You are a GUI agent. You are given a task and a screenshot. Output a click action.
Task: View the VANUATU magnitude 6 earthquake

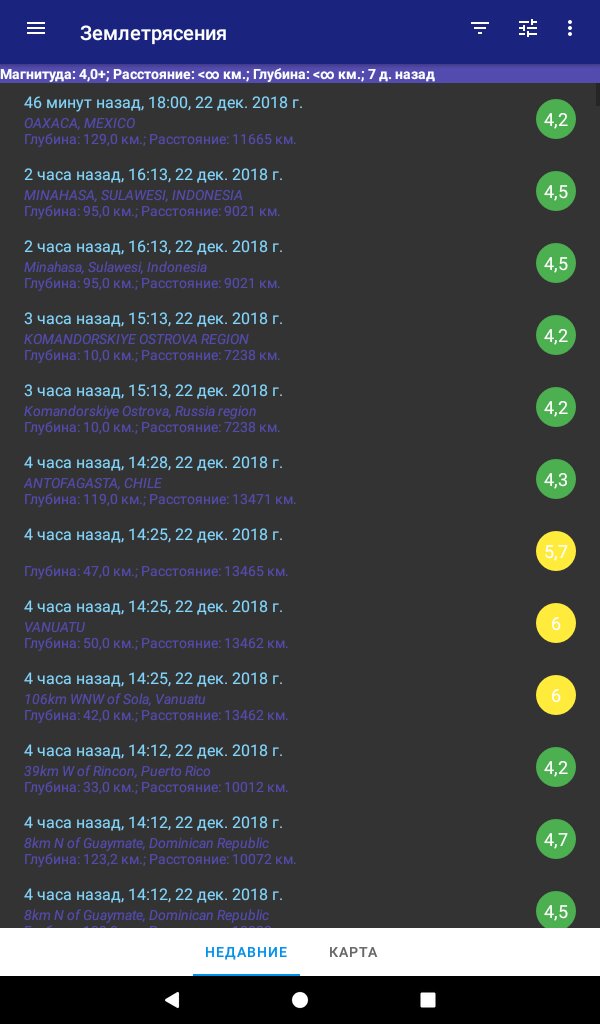coord(280,625)
